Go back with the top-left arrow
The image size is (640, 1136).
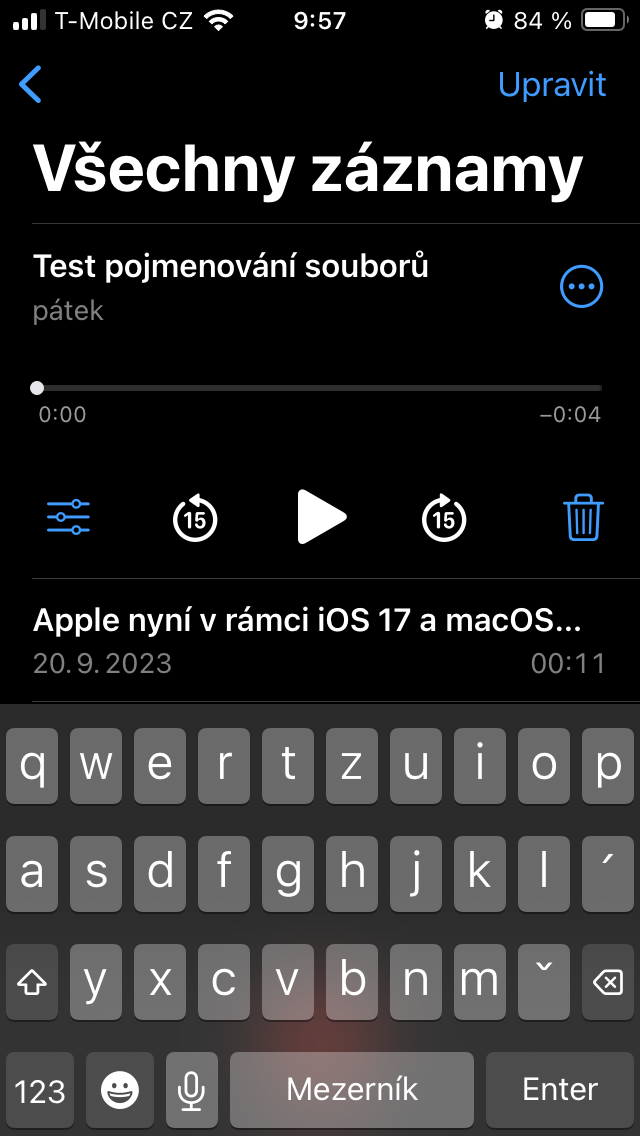pos(31,85)
